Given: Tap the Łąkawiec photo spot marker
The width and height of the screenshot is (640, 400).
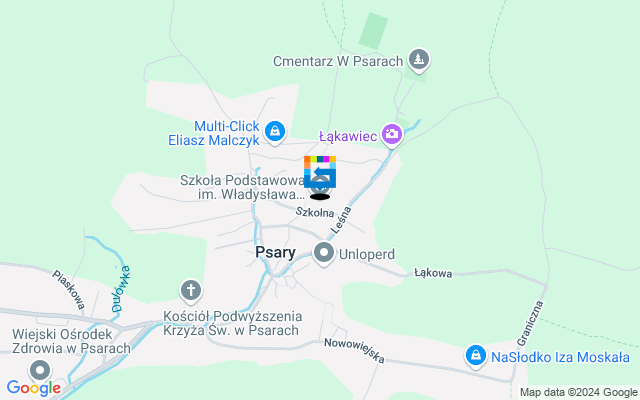Looking at the screenshot, I should click(391, 134).
